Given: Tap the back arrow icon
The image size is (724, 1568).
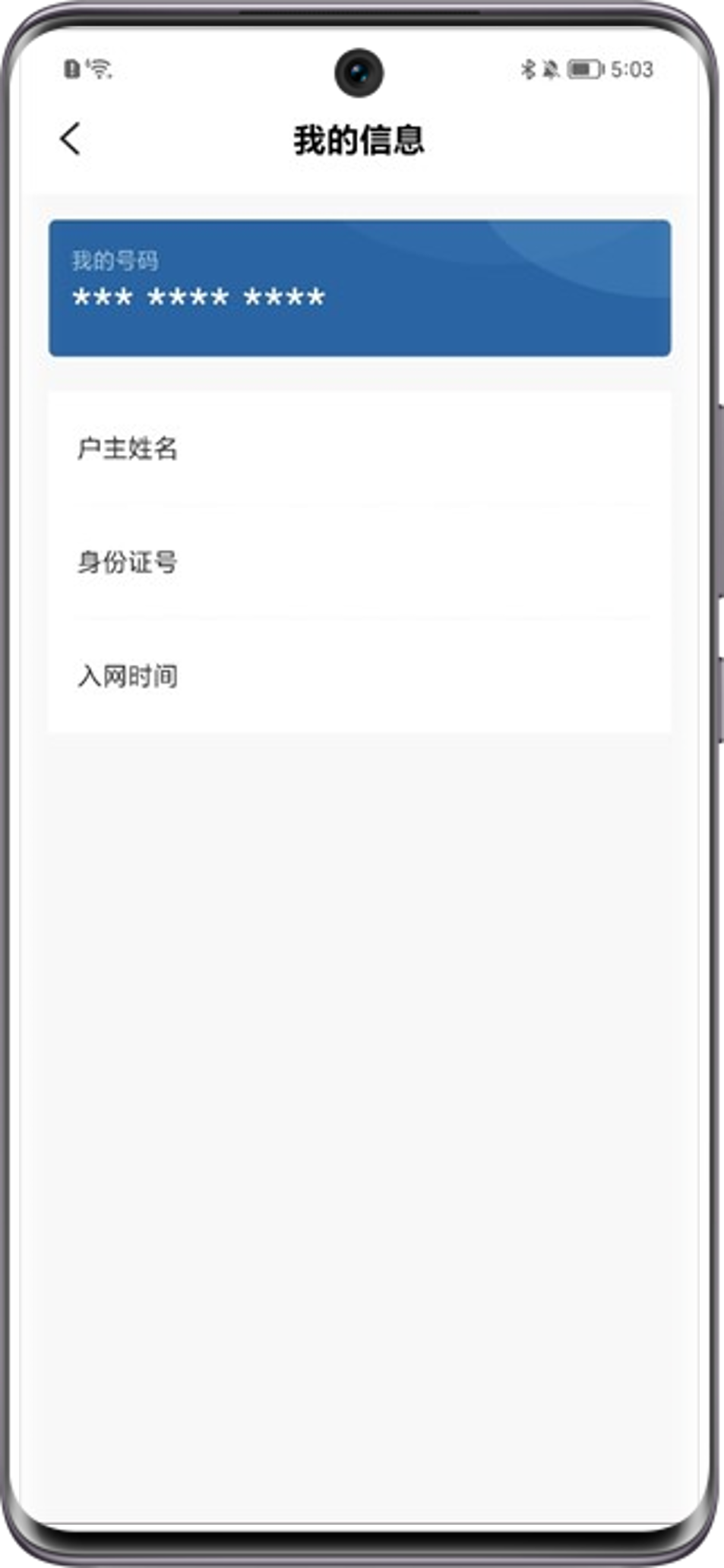Looking at the screenshot, I should tap(70, 139).
